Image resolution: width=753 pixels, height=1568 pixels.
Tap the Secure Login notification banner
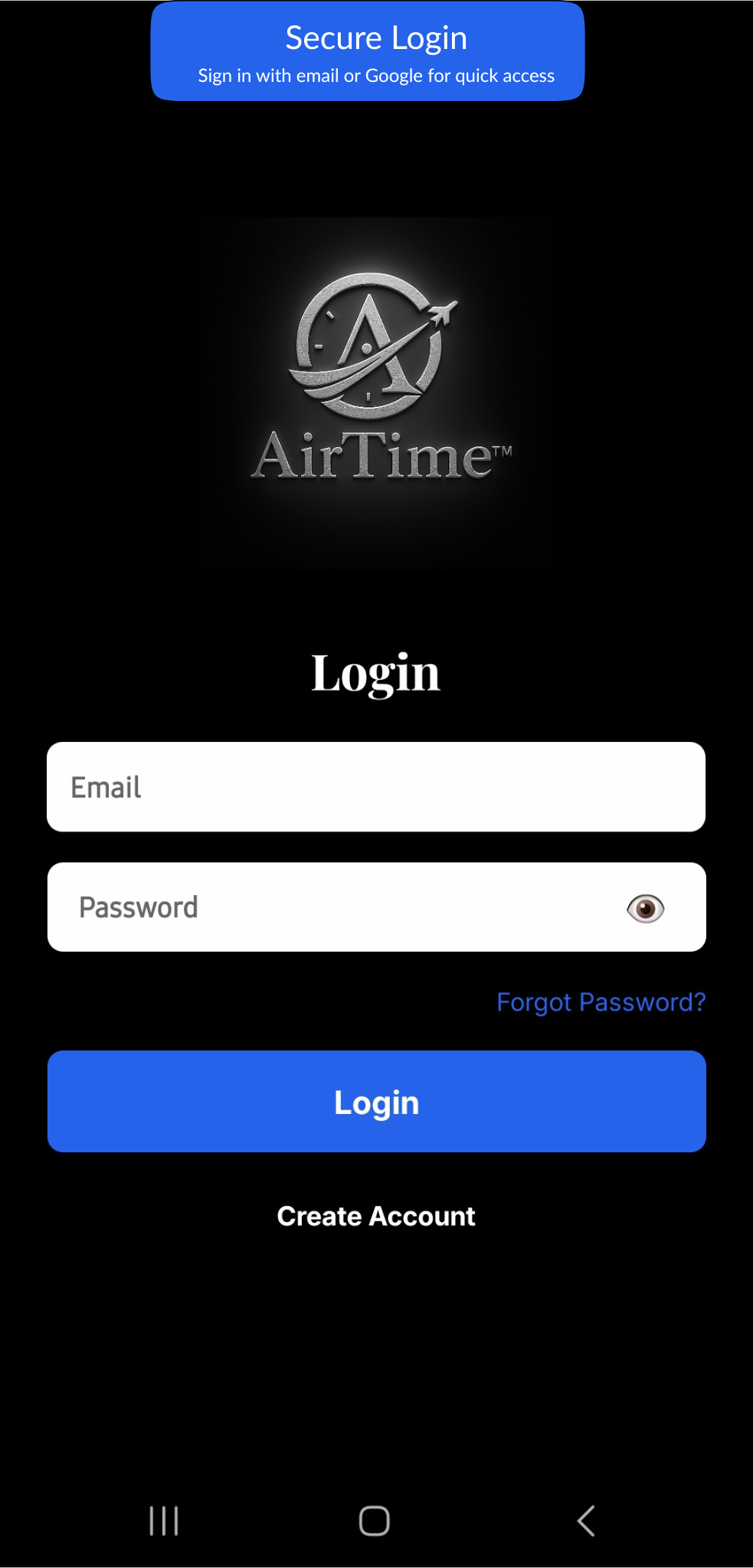coord(375,51)
